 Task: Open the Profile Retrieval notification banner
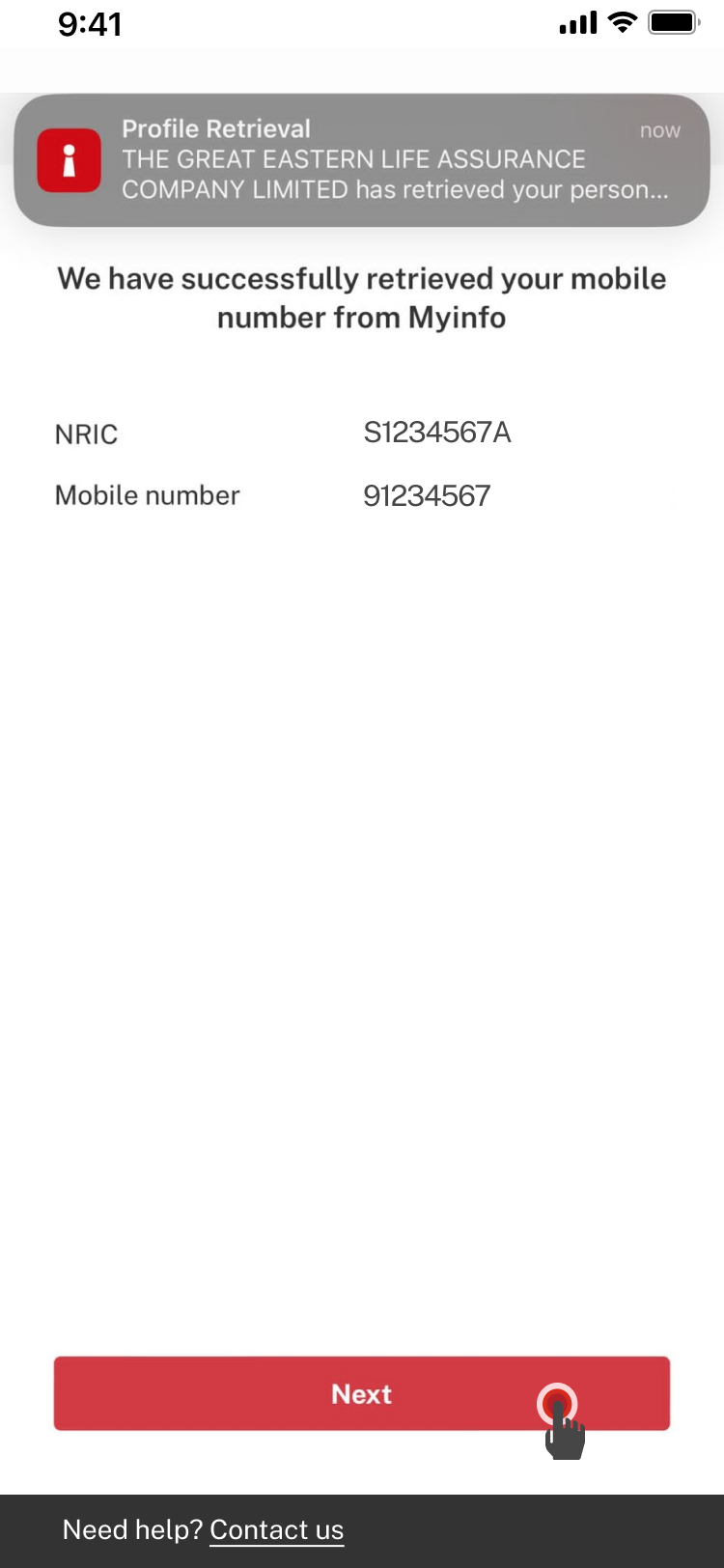point(362,160)
